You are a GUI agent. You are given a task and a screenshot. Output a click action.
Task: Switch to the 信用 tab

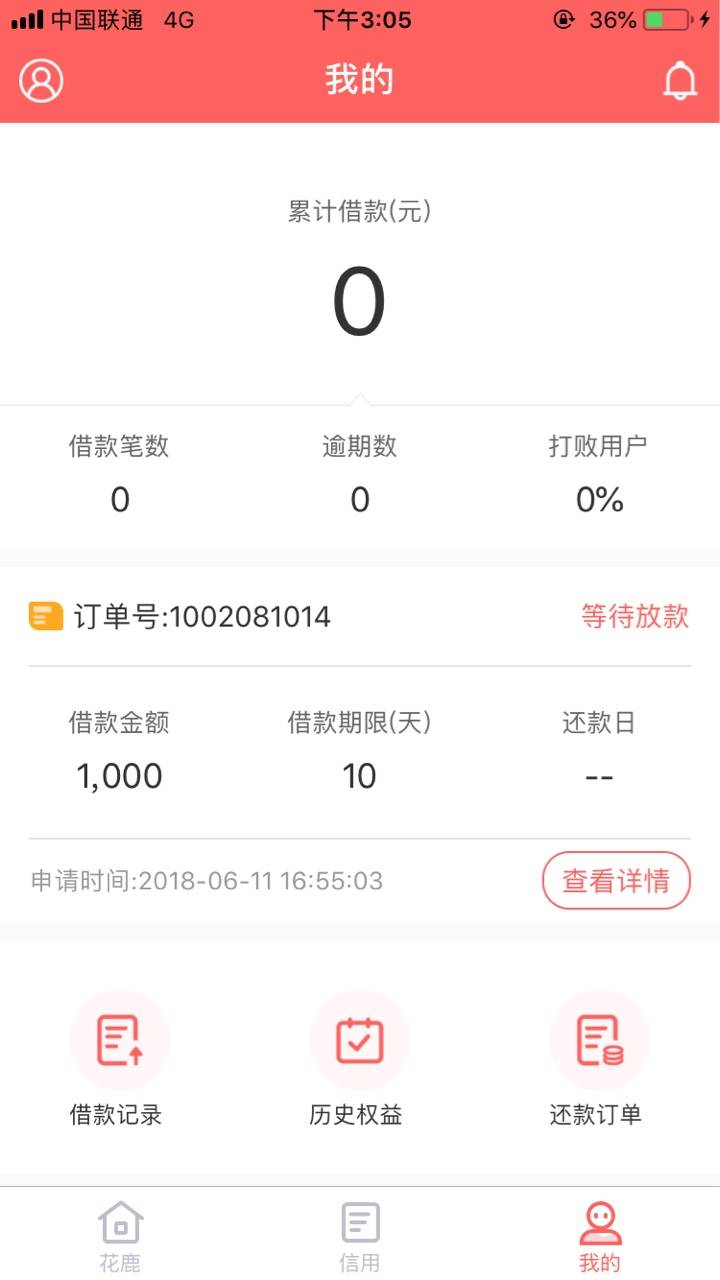click(360, 1236)
